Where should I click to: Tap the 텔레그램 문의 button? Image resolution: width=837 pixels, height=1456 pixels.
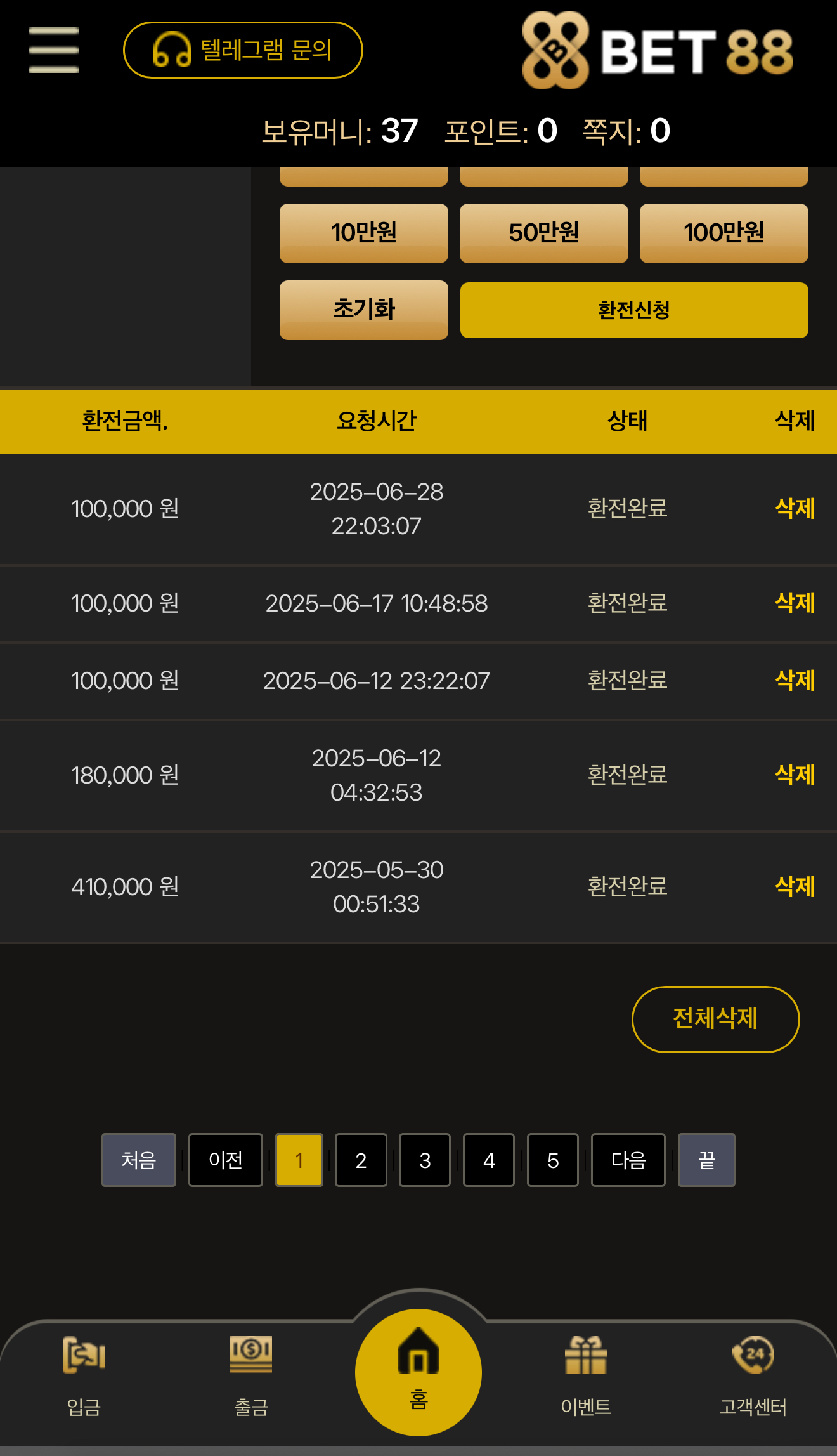click(x=243, y=50)
